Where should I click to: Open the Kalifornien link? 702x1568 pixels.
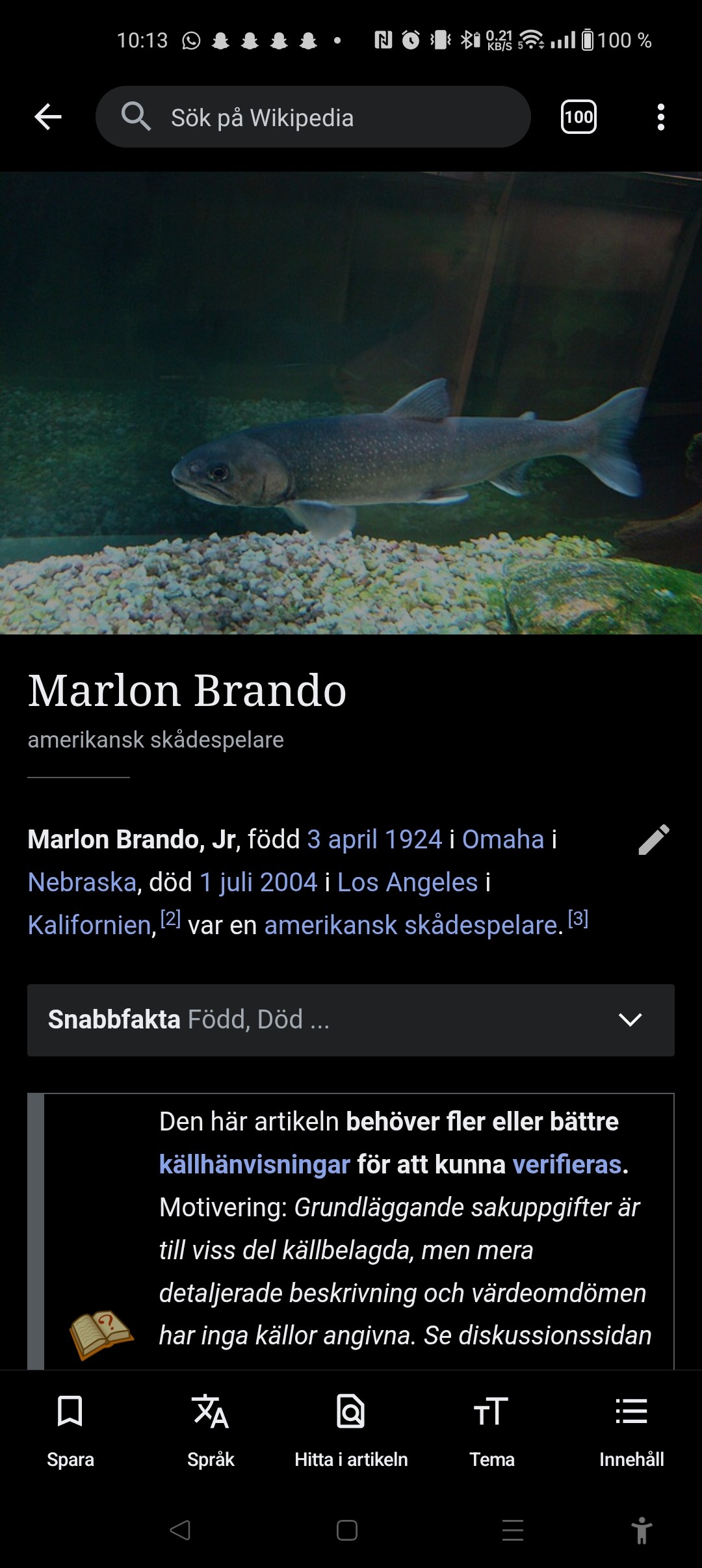[90, 925]
